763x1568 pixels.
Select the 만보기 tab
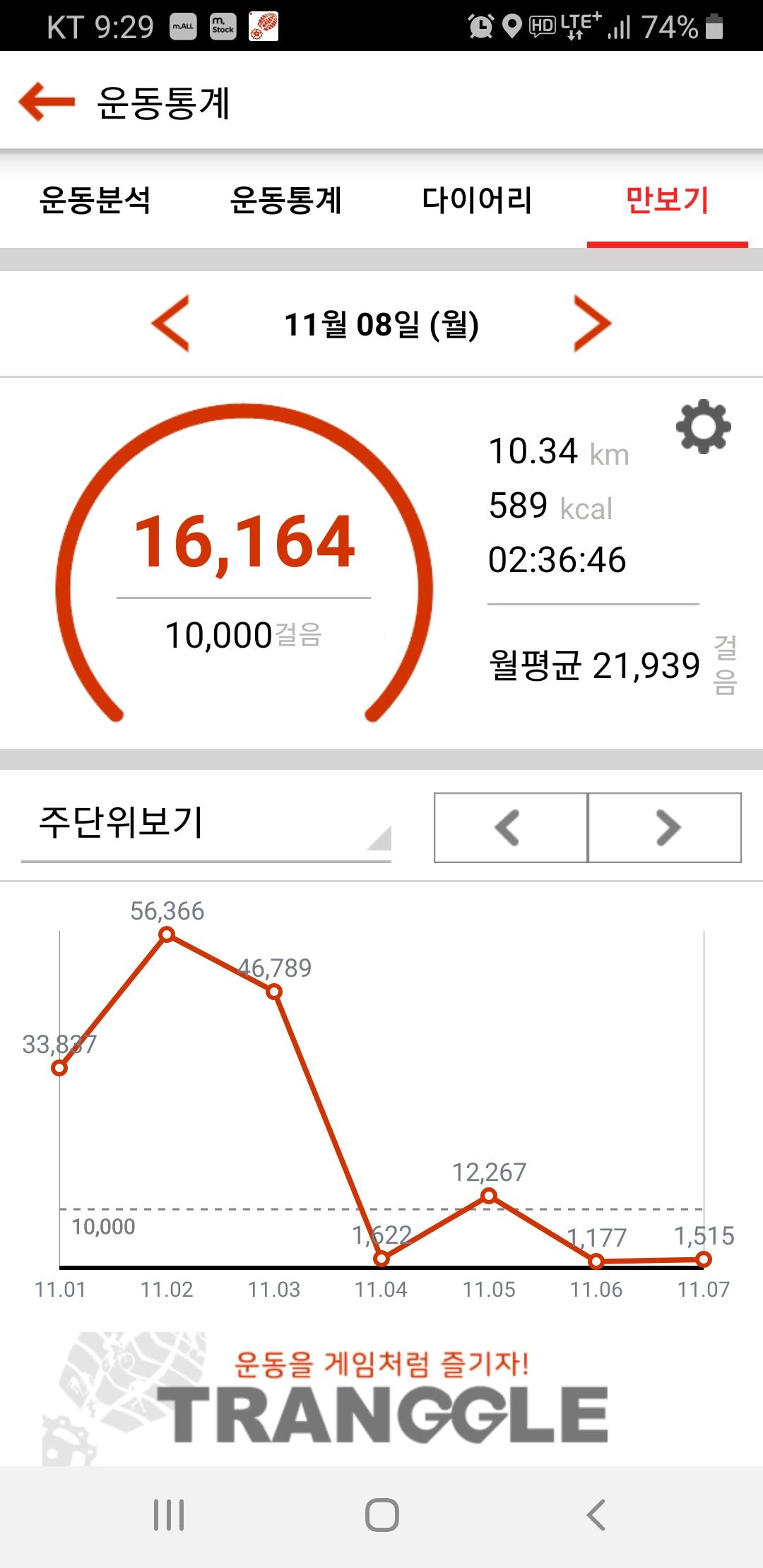[x=667, y=200]
